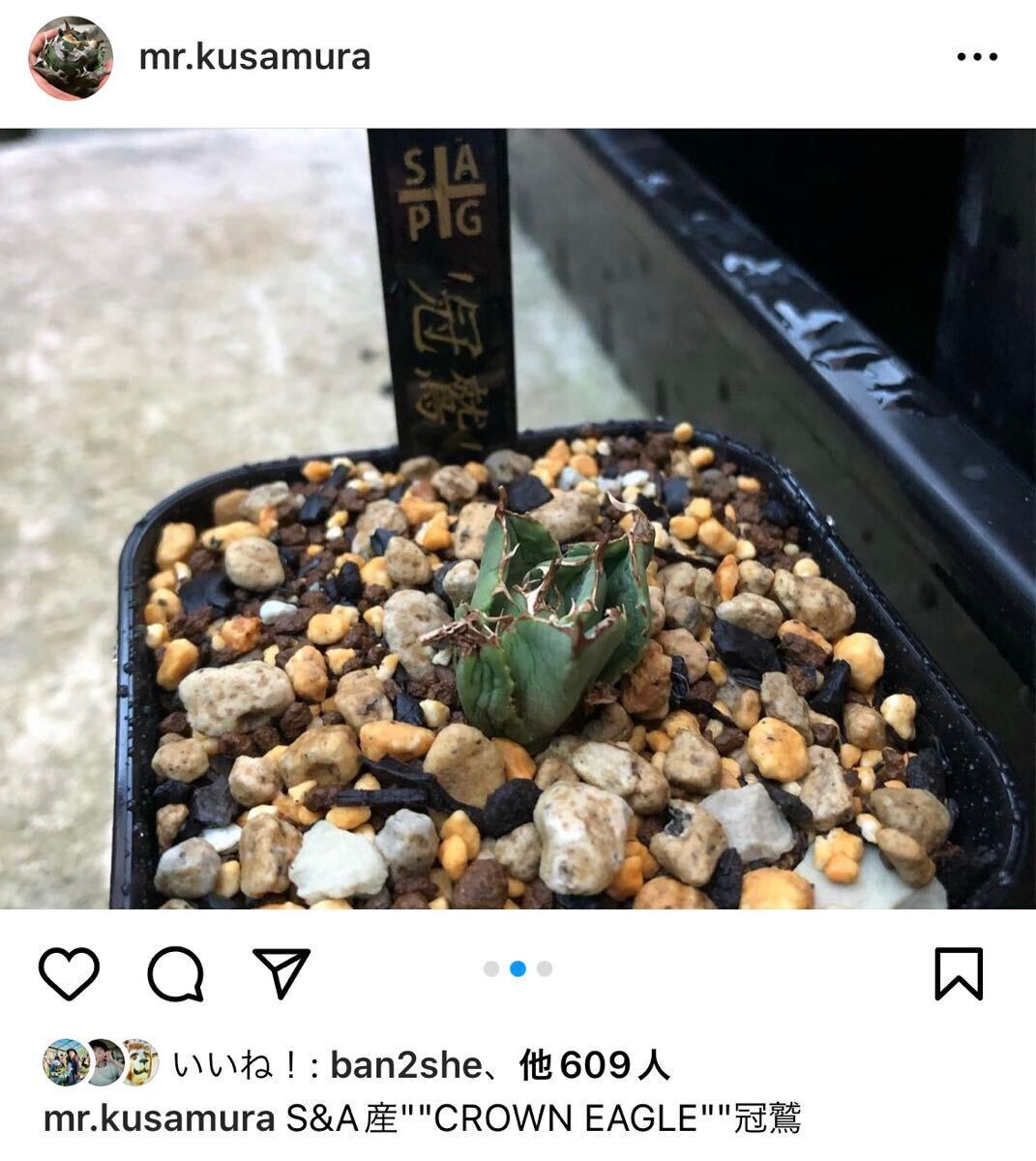The image size is (1036, 1161).
Task: Open the plant photo in the post
Action: pos(518,519)
